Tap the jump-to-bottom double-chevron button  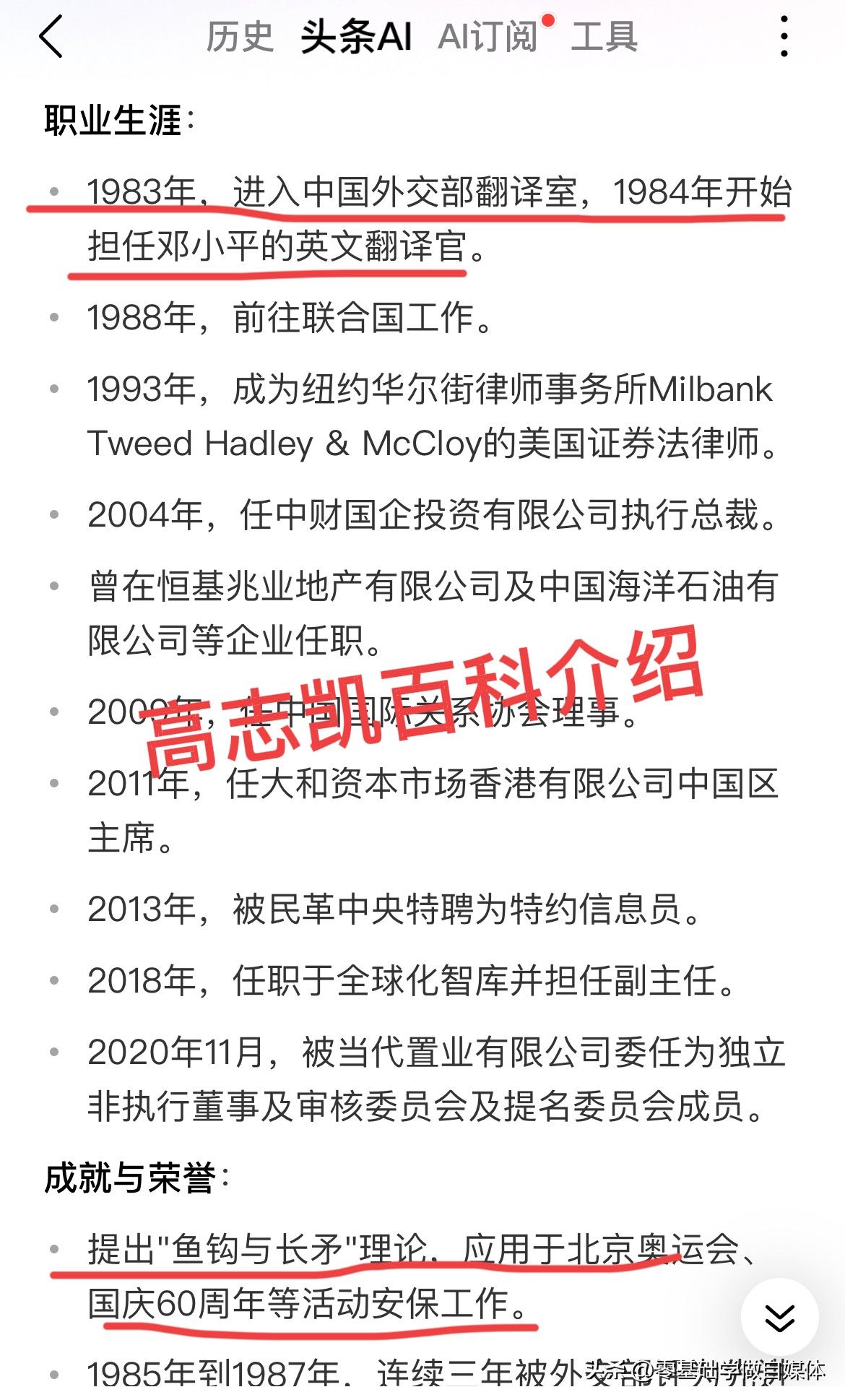coord(779,1317)
